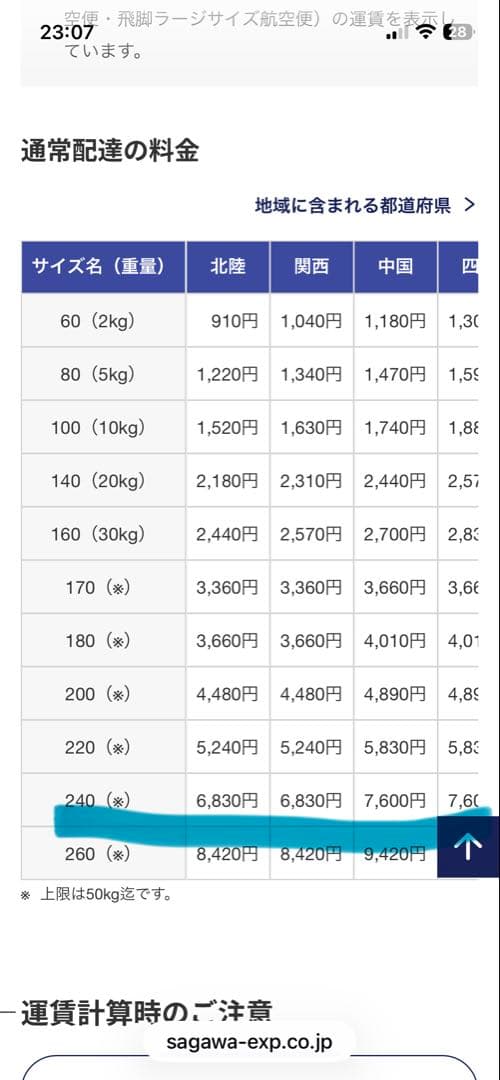This screenshot has width=500, height=1080.
Task: Tap the sagawa-exp.co.jp address bar
Action: coord(249,1042)
